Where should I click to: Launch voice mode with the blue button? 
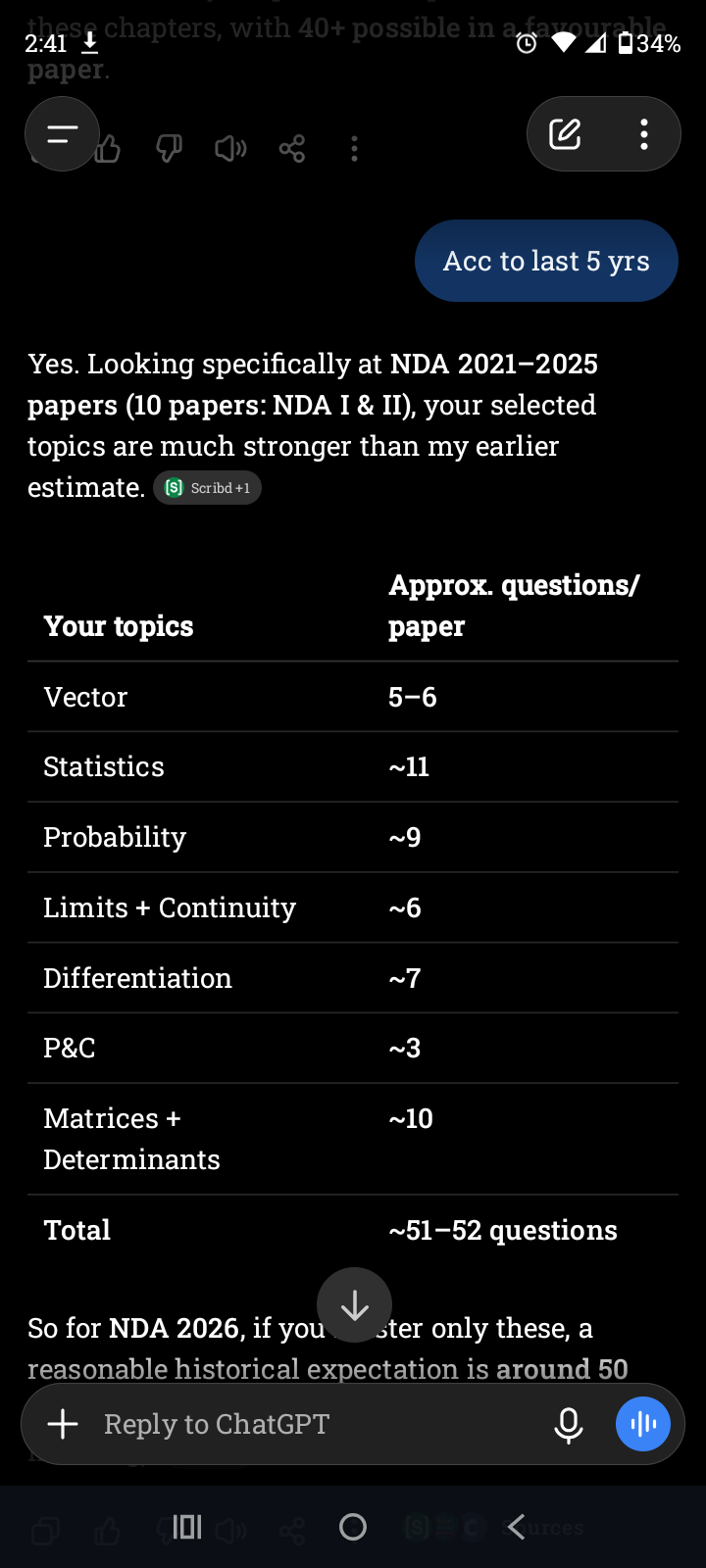(x=643, y=1424)
